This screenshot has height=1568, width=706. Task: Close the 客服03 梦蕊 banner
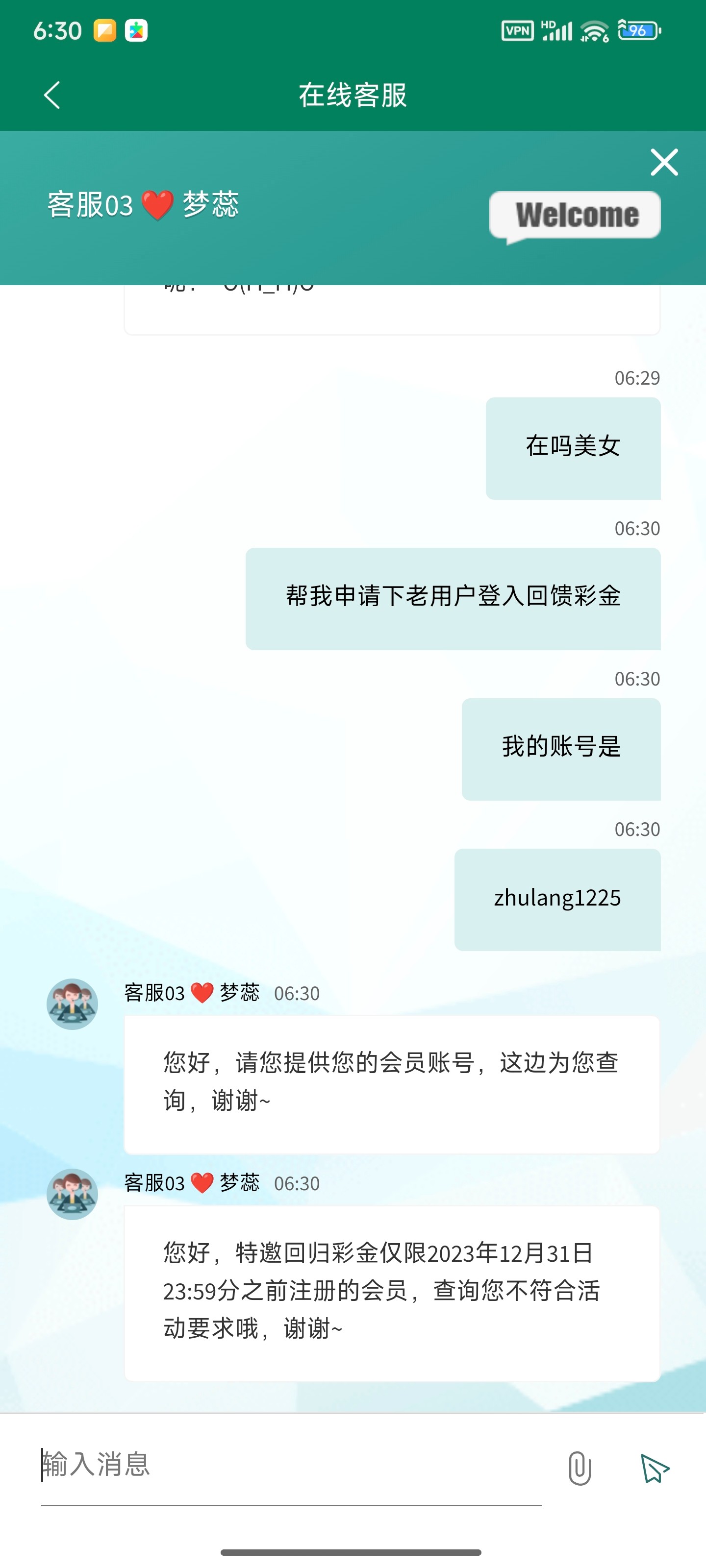click(x=663, y=163)
